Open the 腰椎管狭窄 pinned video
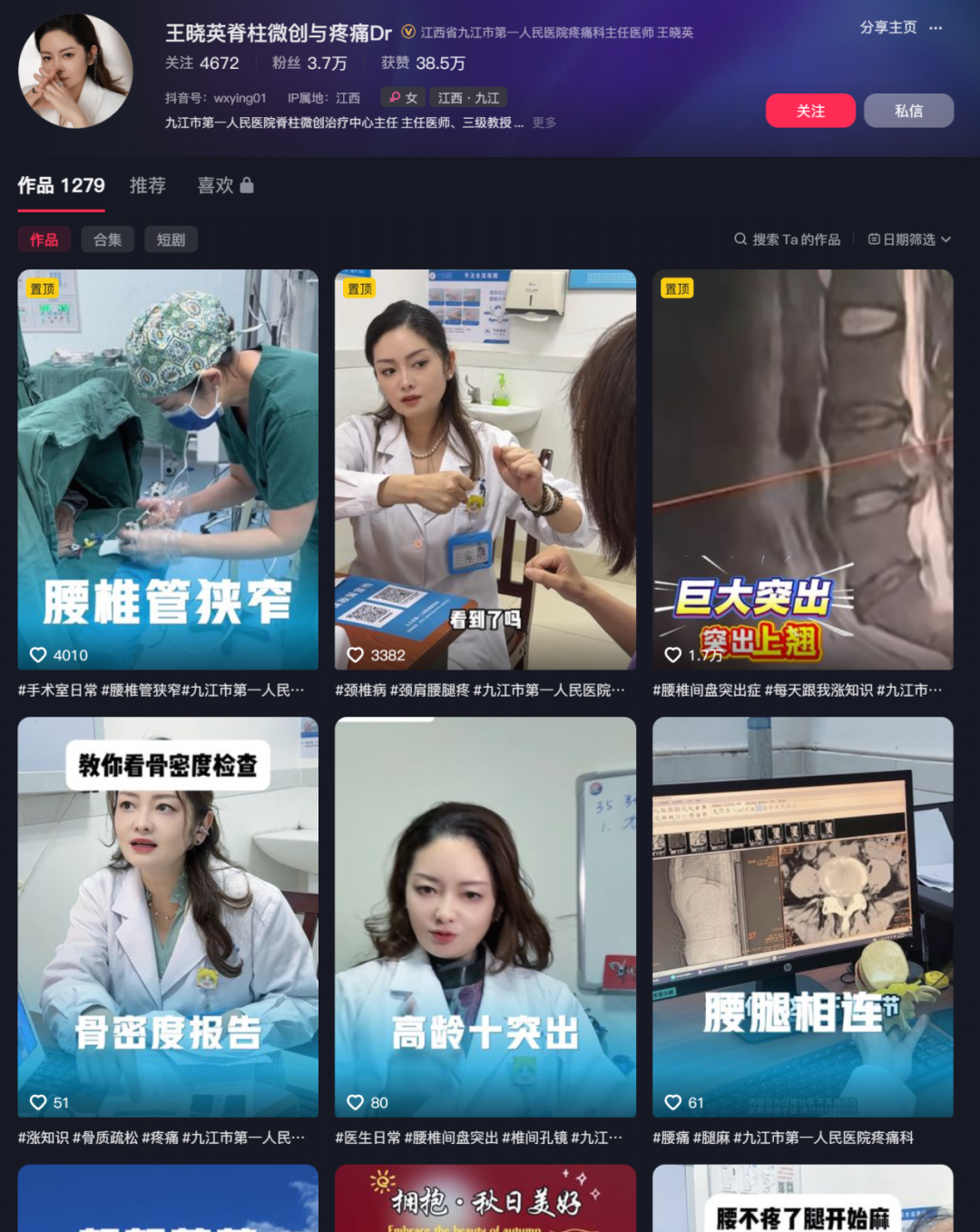The width and height of the screenshot is (980, 1232). click(x=168, y=469)
